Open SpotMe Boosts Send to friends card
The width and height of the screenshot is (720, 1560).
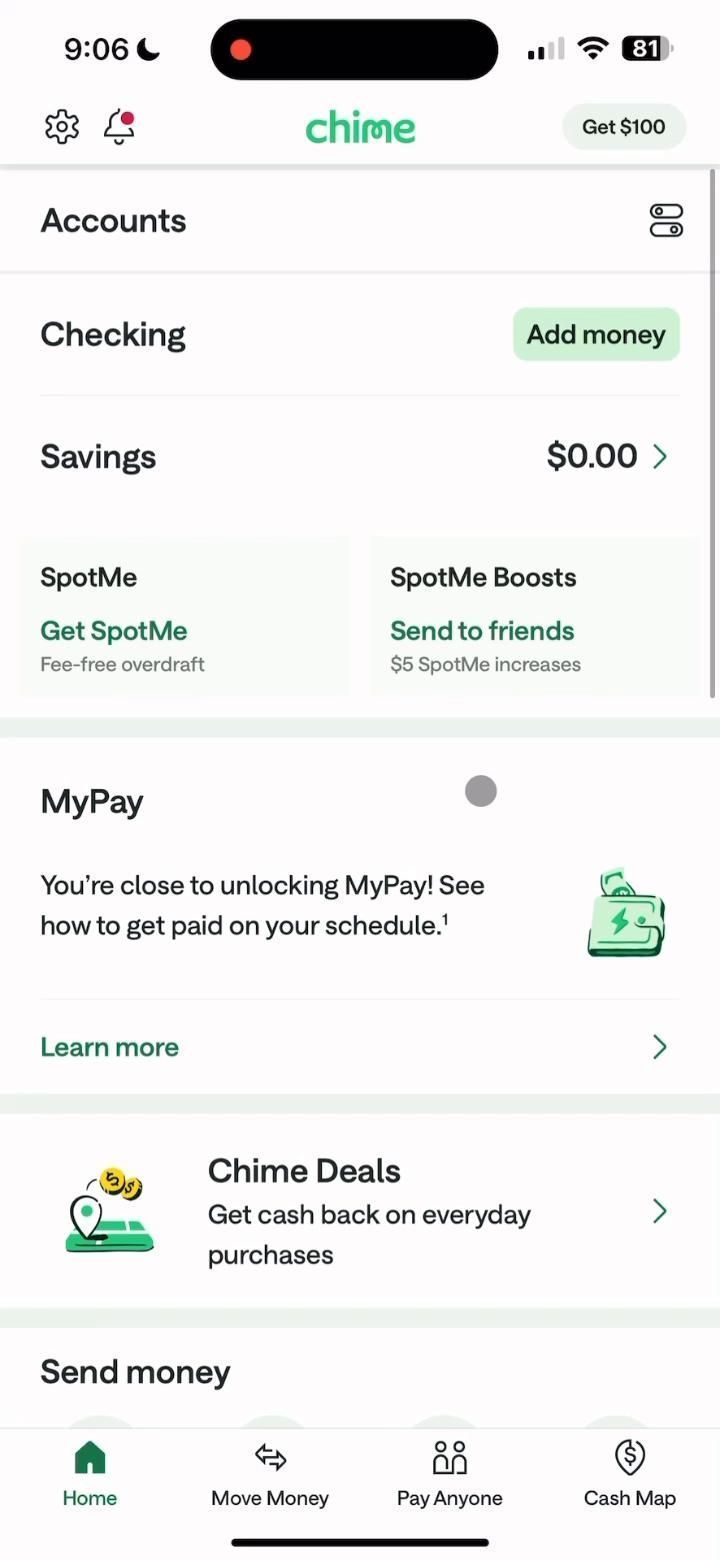coord(533,617)
